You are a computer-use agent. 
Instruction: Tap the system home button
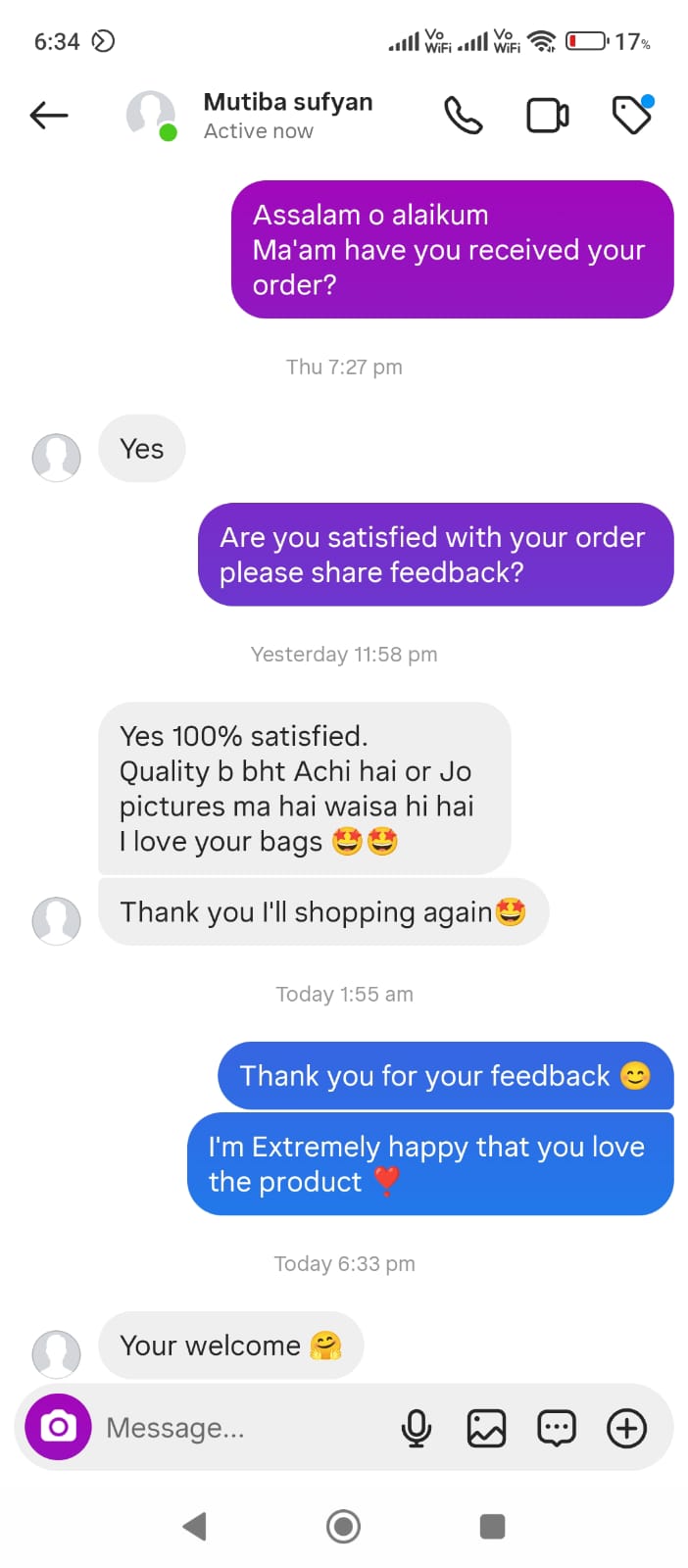coord(343,1526)
